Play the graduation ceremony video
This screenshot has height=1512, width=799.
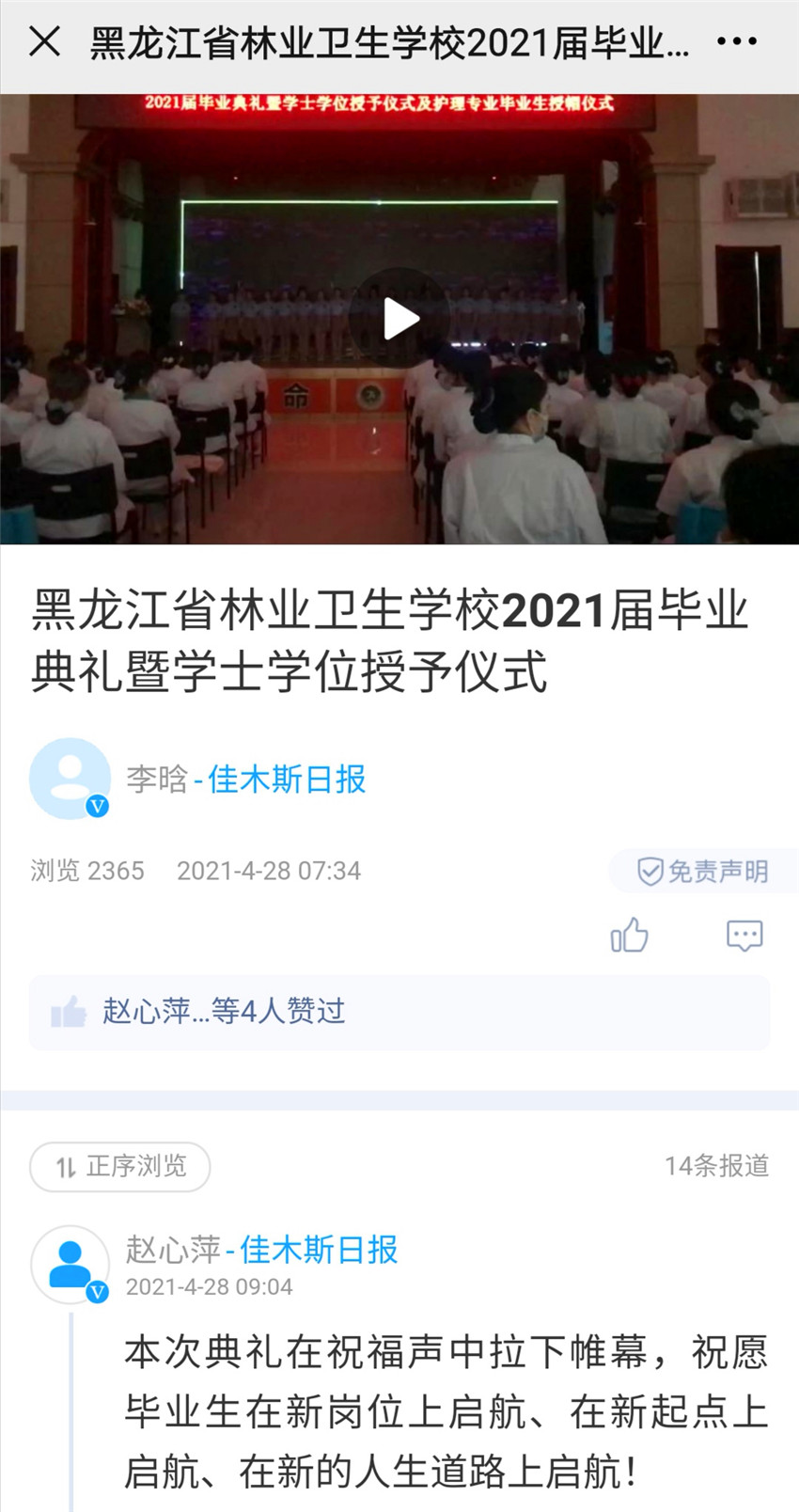(x=400, y=319)
